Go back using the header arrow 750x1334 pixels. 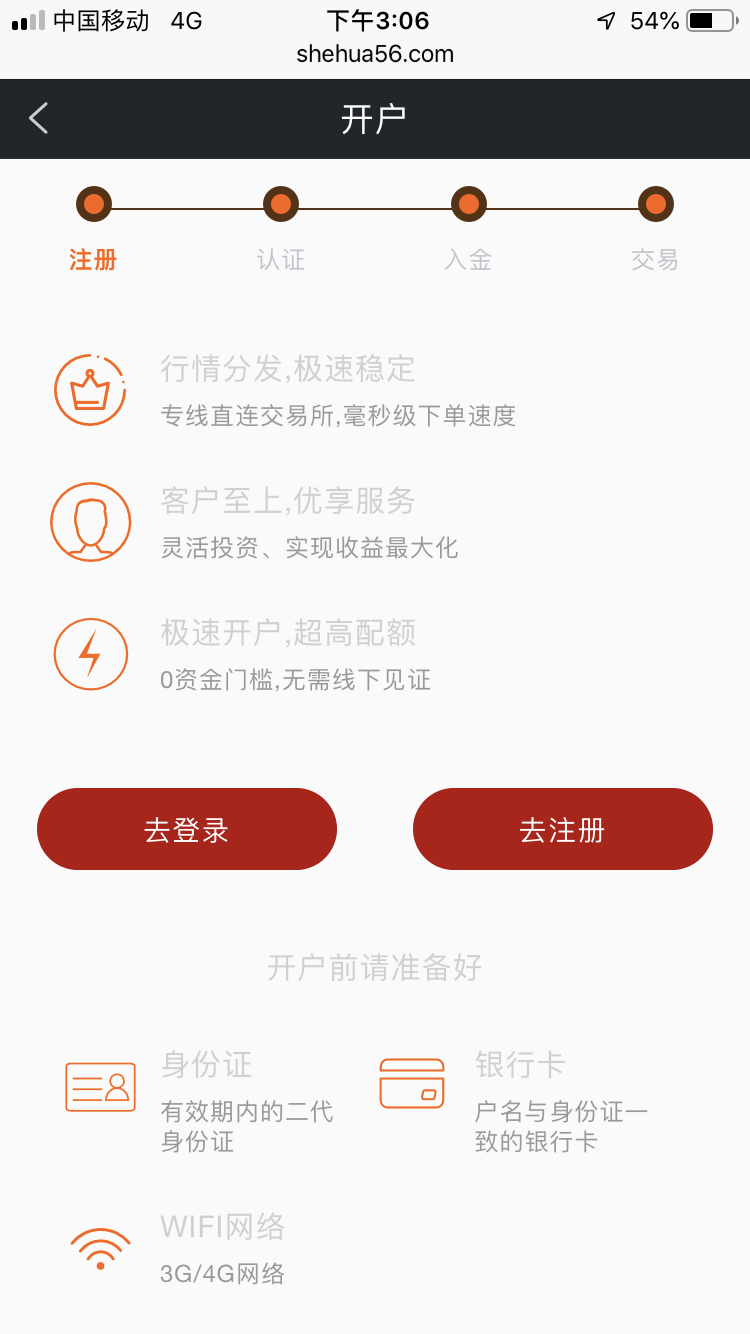point(38,118)
